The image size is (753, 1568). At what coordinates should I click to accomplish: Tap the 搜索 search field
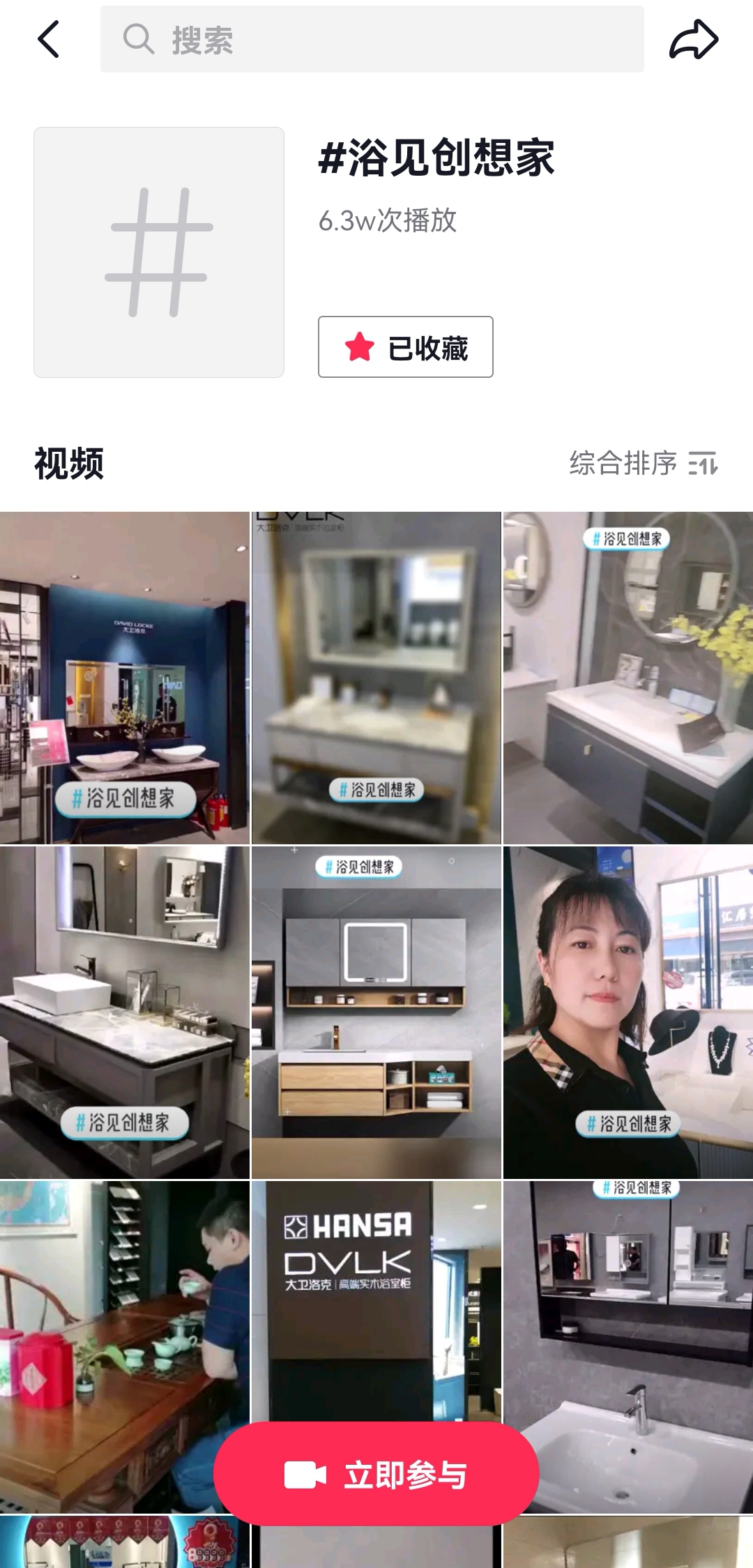tap(372, 39)
